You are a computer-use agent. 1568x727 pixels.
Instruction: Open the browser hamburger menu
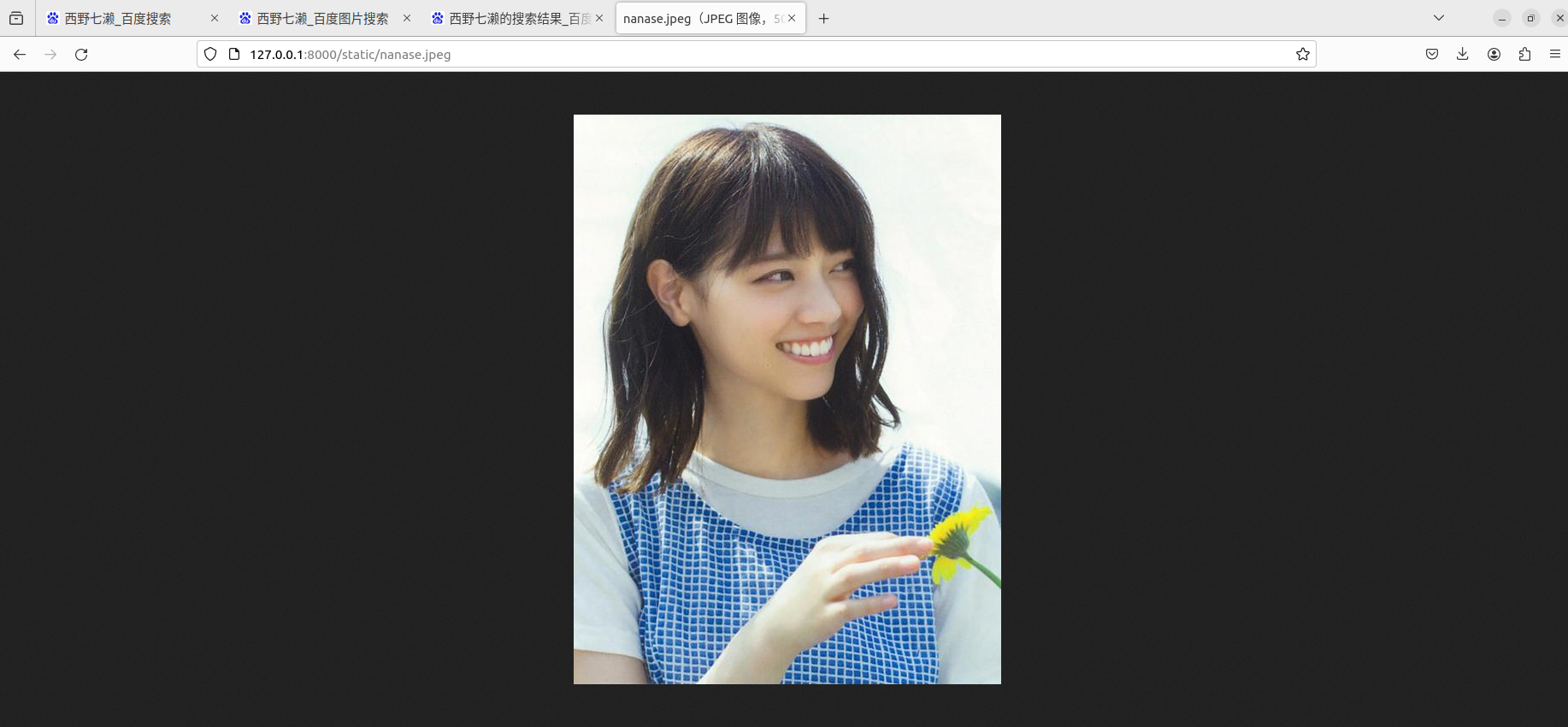1554,54
